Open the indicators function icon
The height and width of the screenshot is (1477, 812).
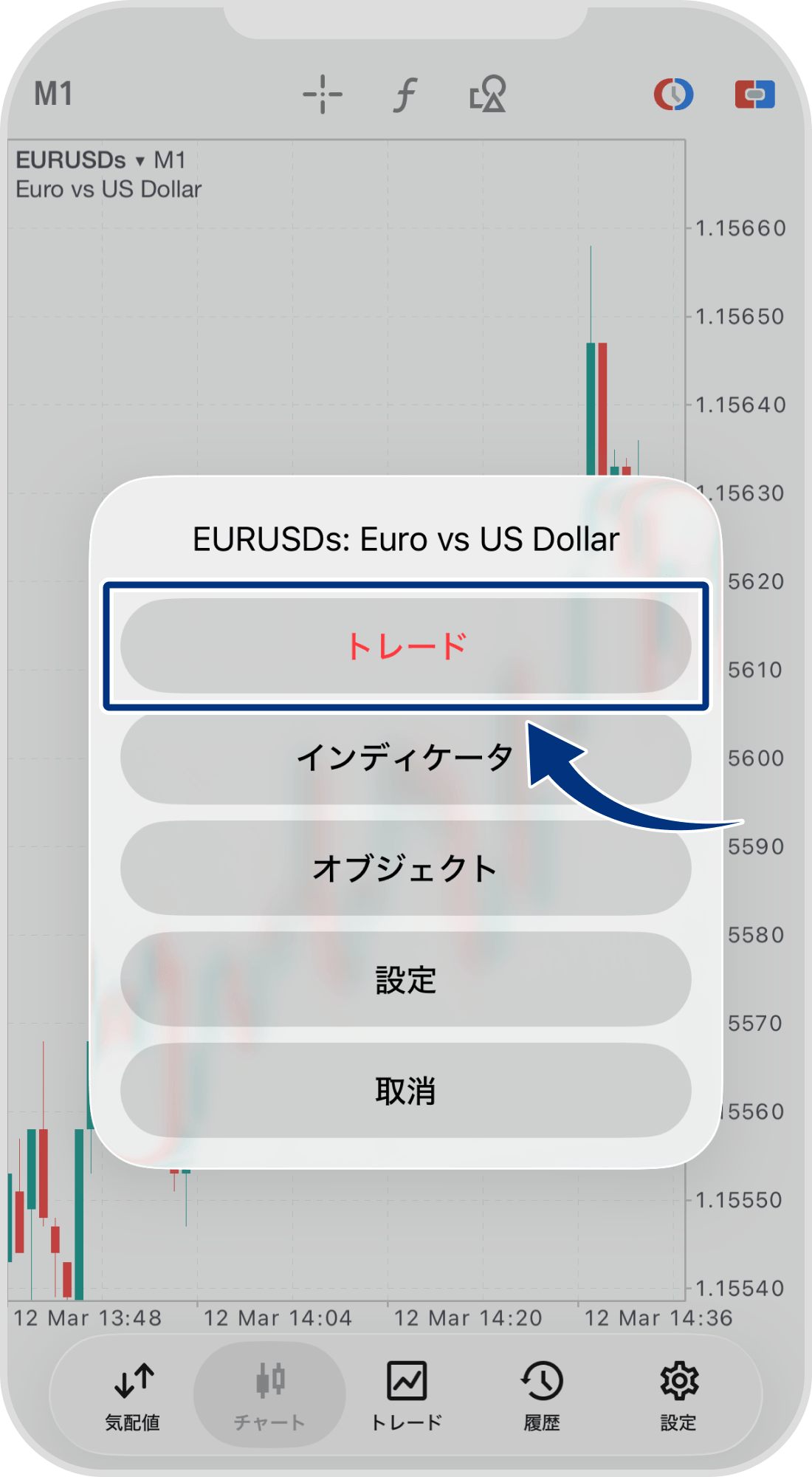pos(405,95)
